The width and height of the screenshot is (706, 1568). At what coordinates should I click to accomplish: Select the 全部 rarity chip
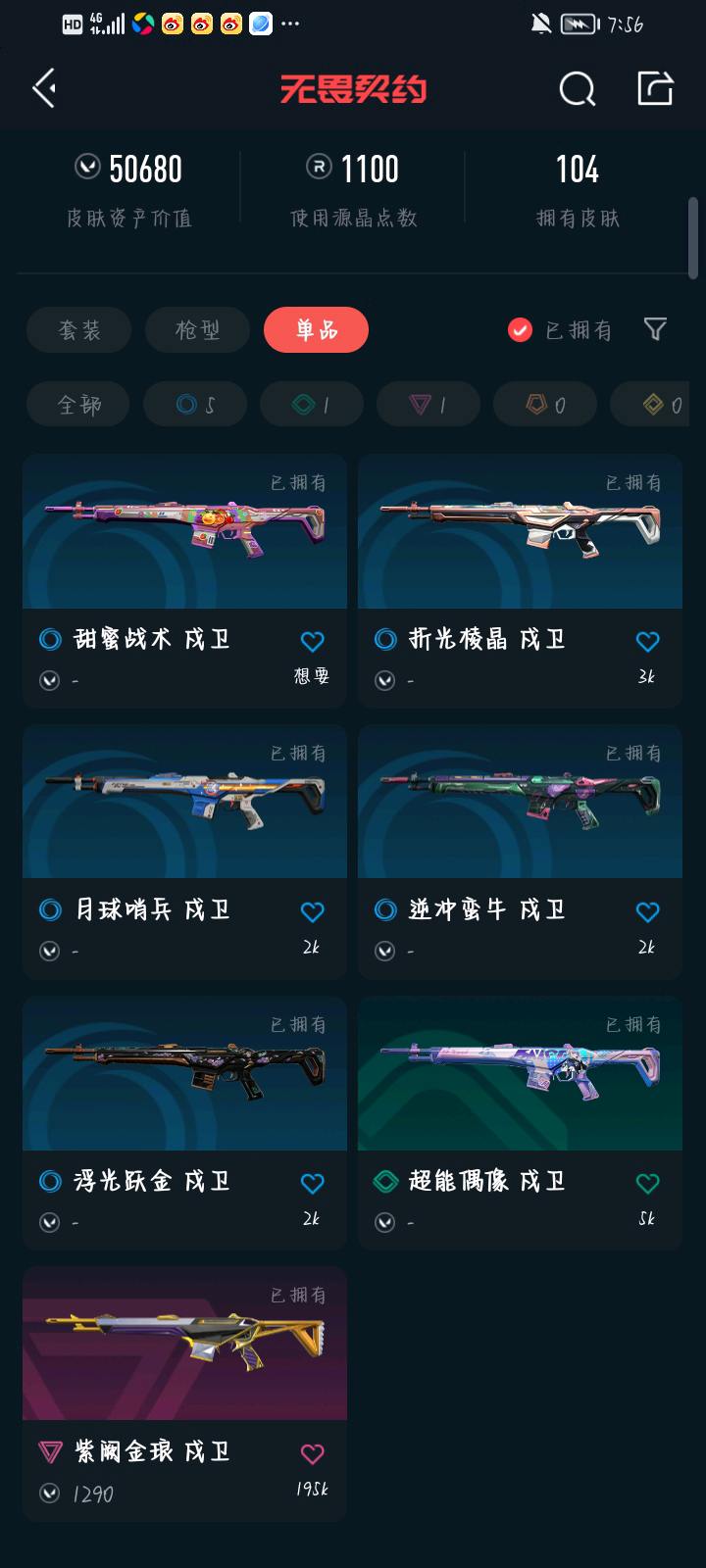click(78, 405)
